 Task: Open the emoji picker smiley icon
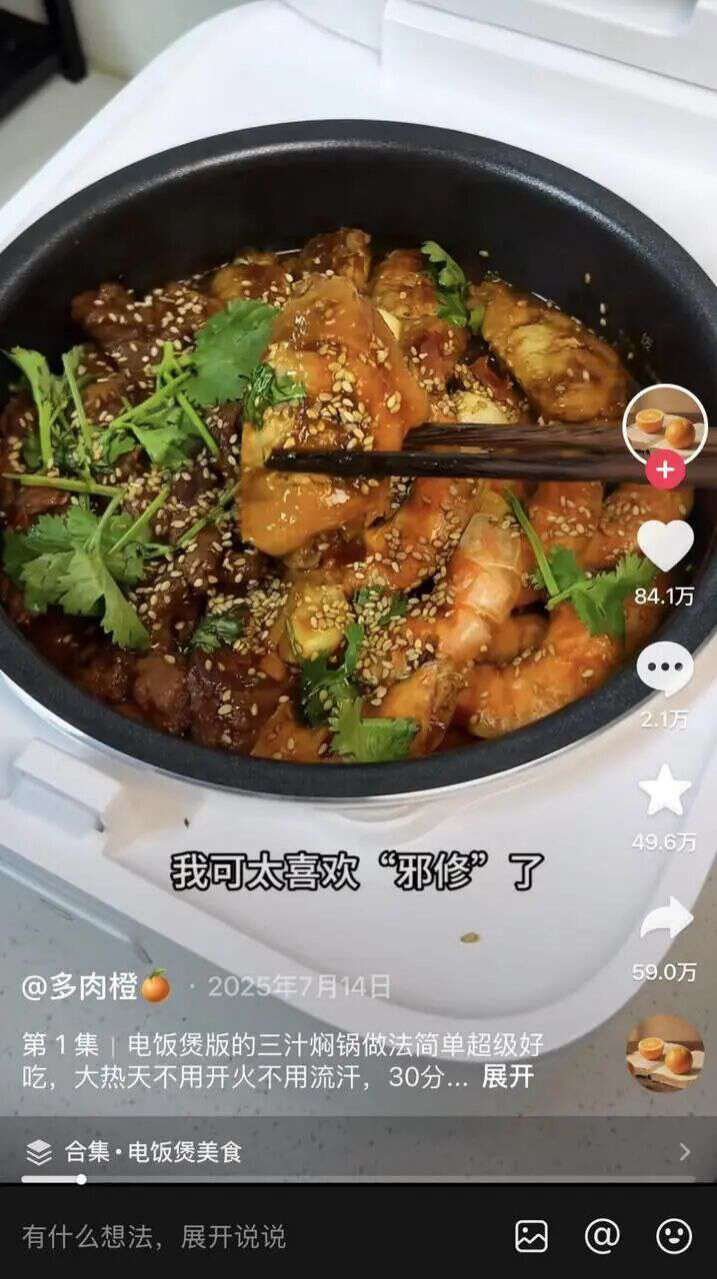[673, 1236]
